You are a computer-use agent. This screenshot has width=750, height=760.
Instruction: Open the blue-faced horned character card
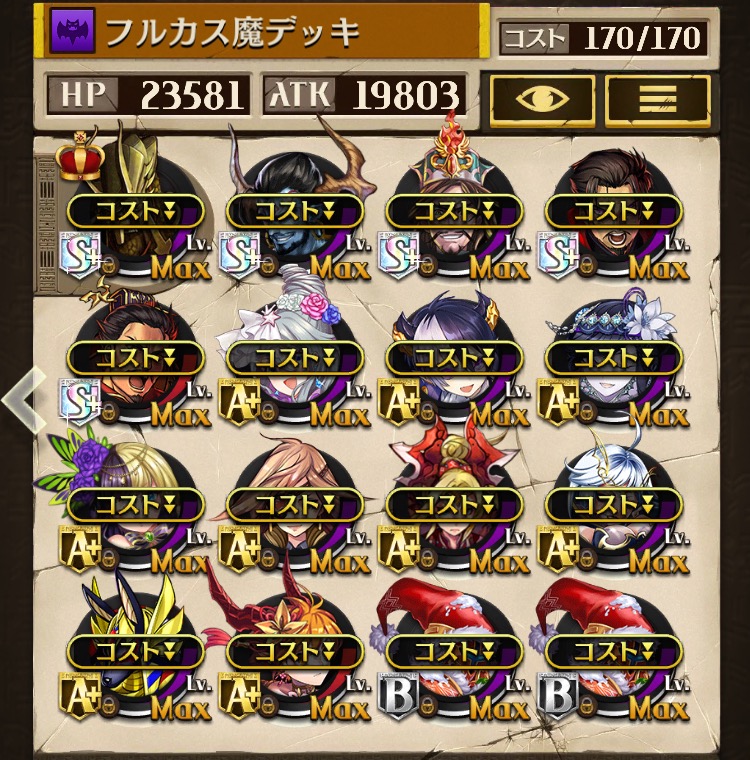click(294, 220)
